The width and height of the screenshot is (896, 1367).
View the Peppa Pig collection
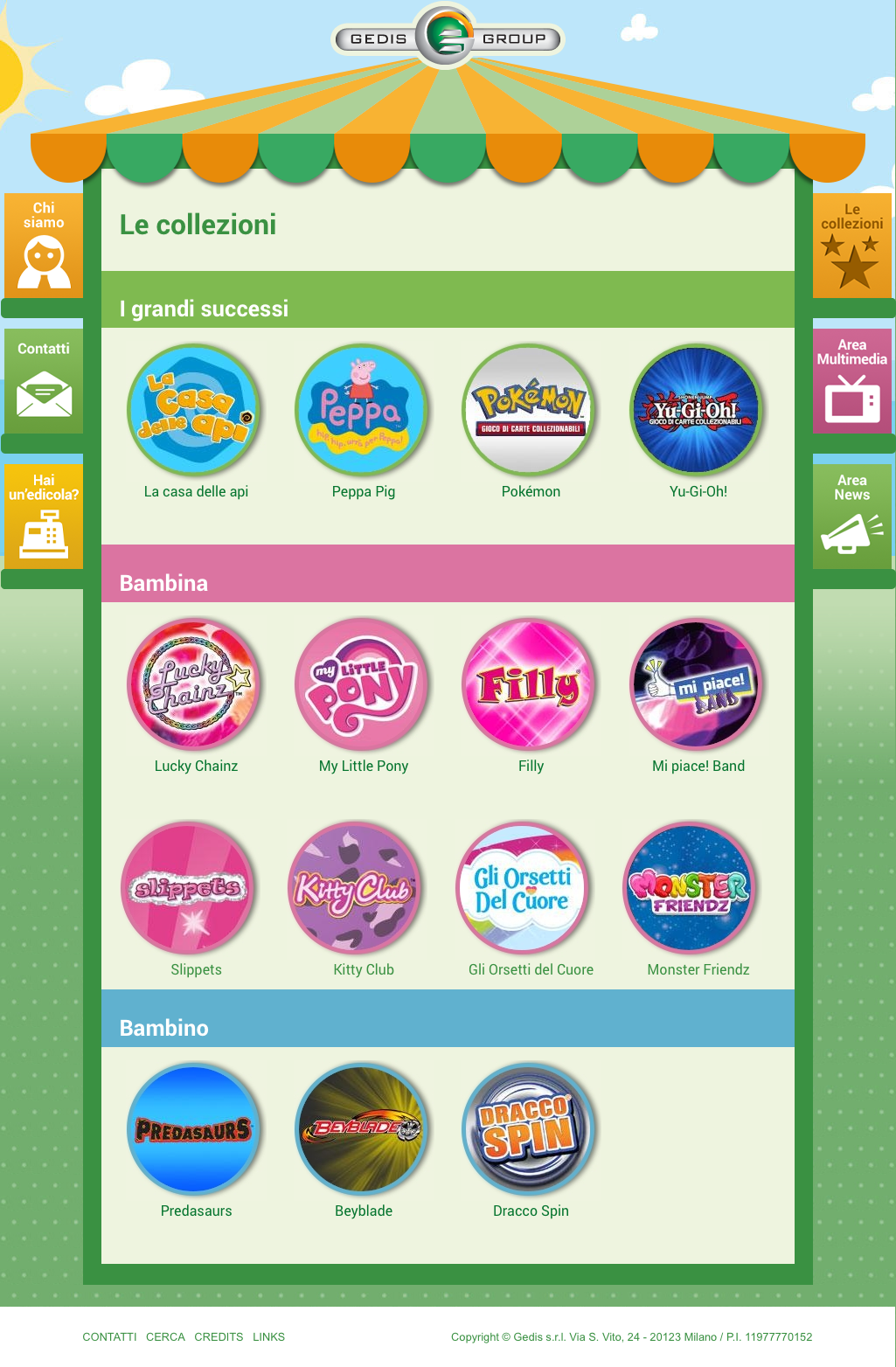pyautogui.click(x=363, y=411)
